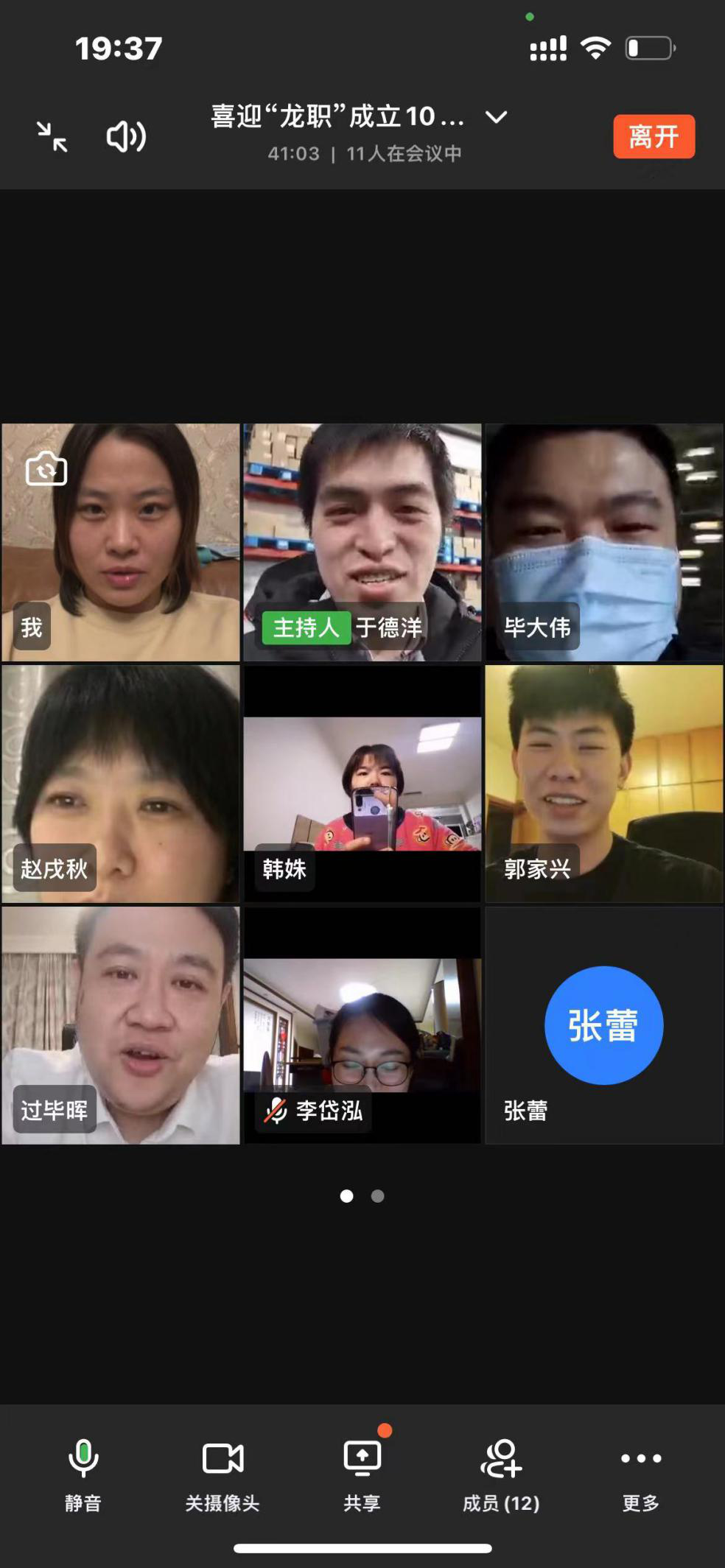Expand the meeting title details
This screenshot has height=1568, width=725.
497,117
